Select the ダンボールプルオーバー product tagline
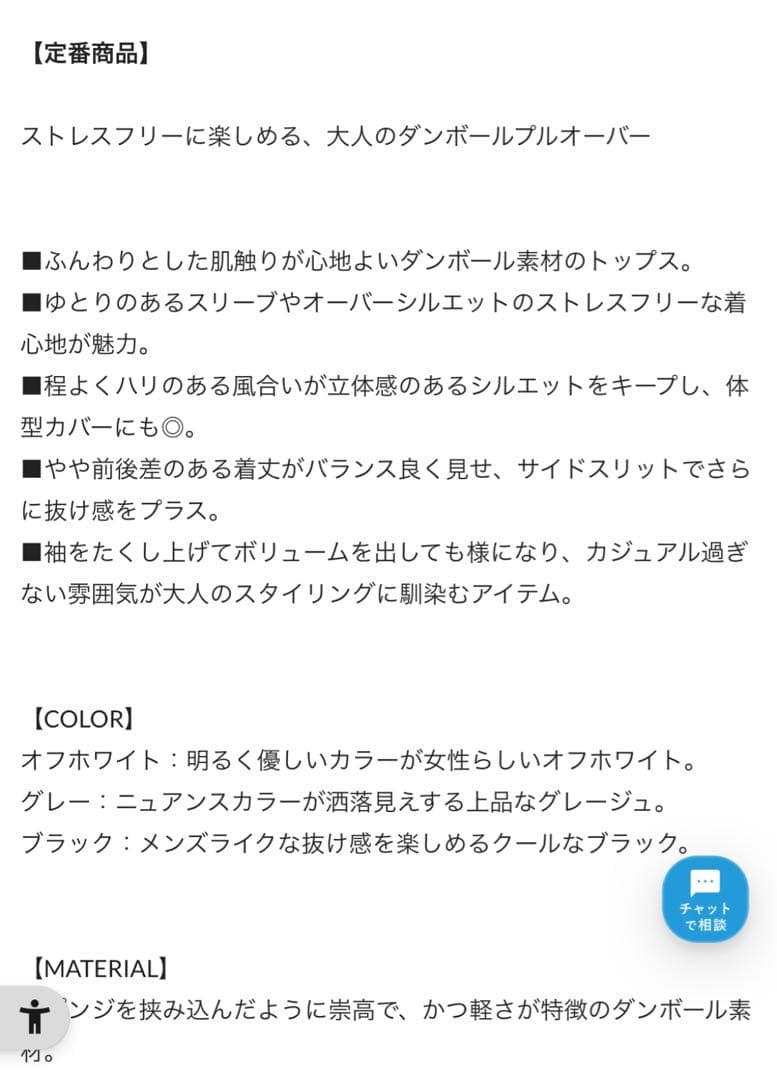The width and height of the screenshot is (777, 1080). pos(337,132)
